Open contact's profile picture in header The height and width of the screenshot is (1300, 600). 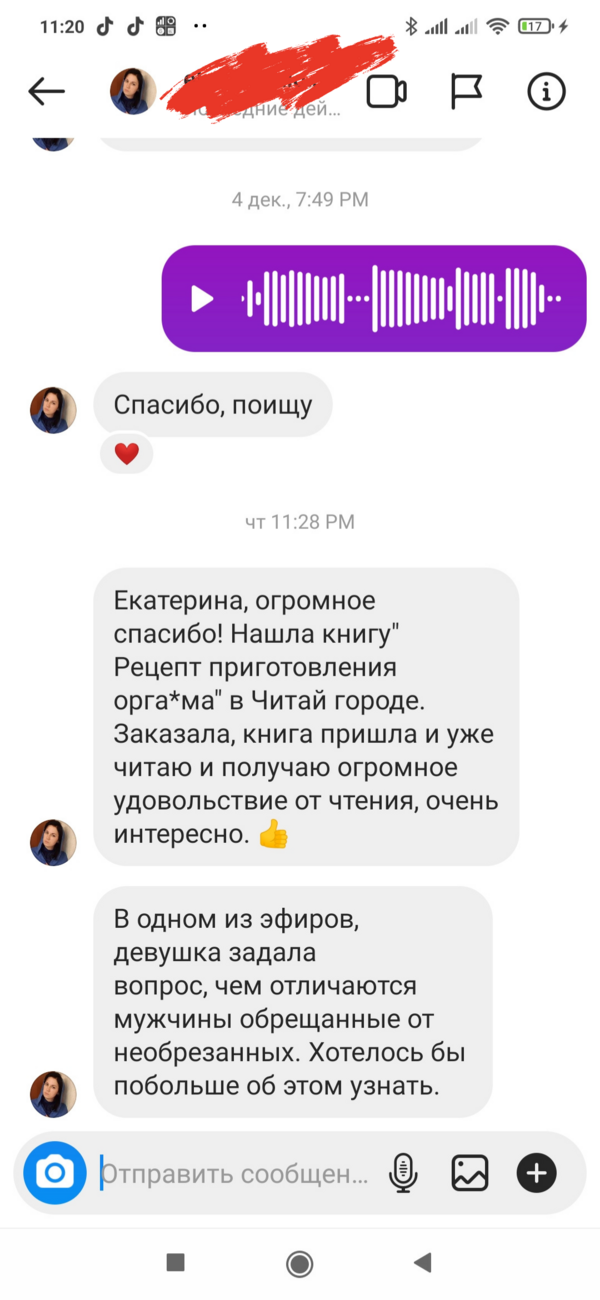click(x=132, y=92)
